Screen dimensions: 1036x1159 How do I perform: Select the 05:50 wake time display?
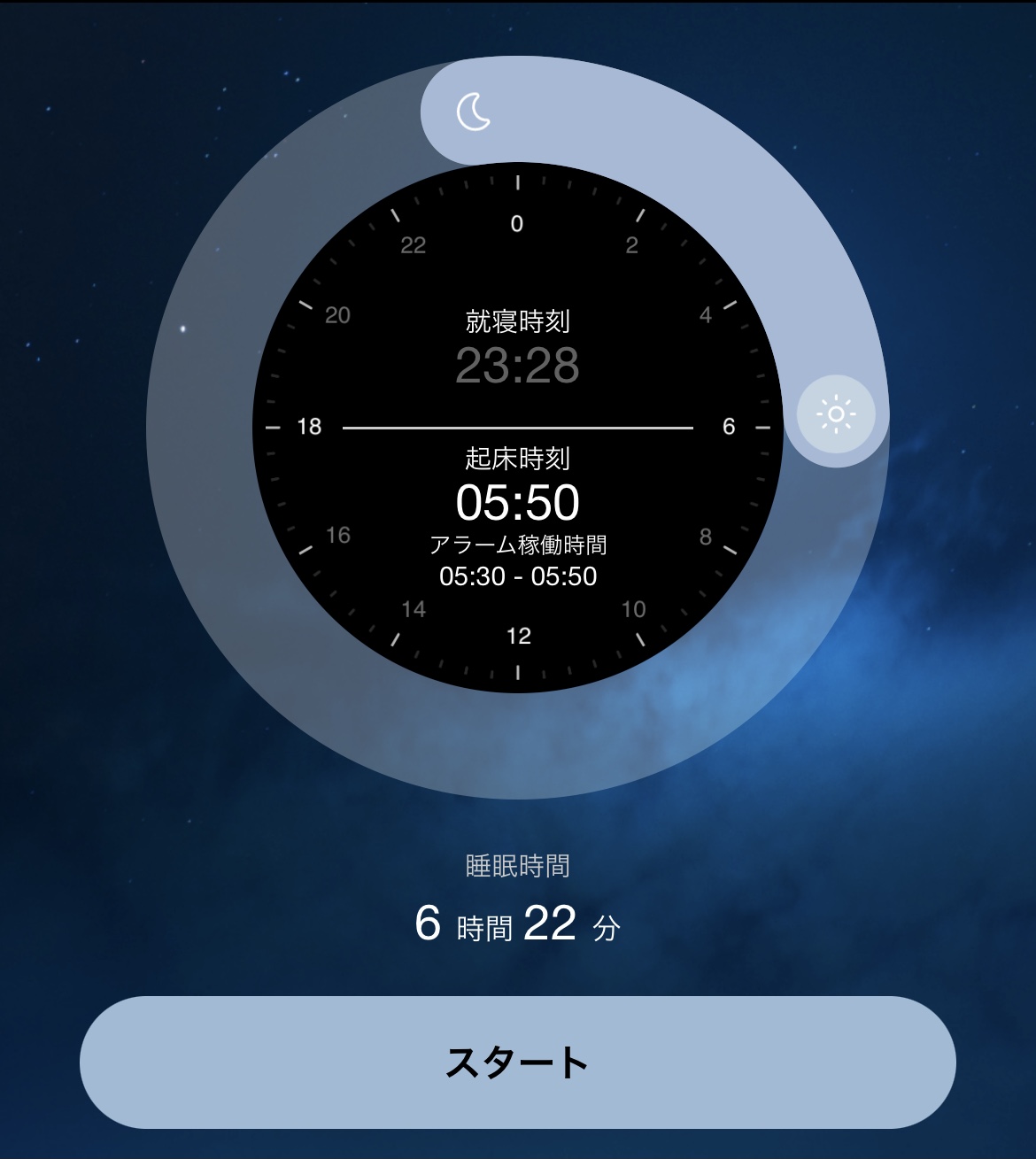point(517,501)
